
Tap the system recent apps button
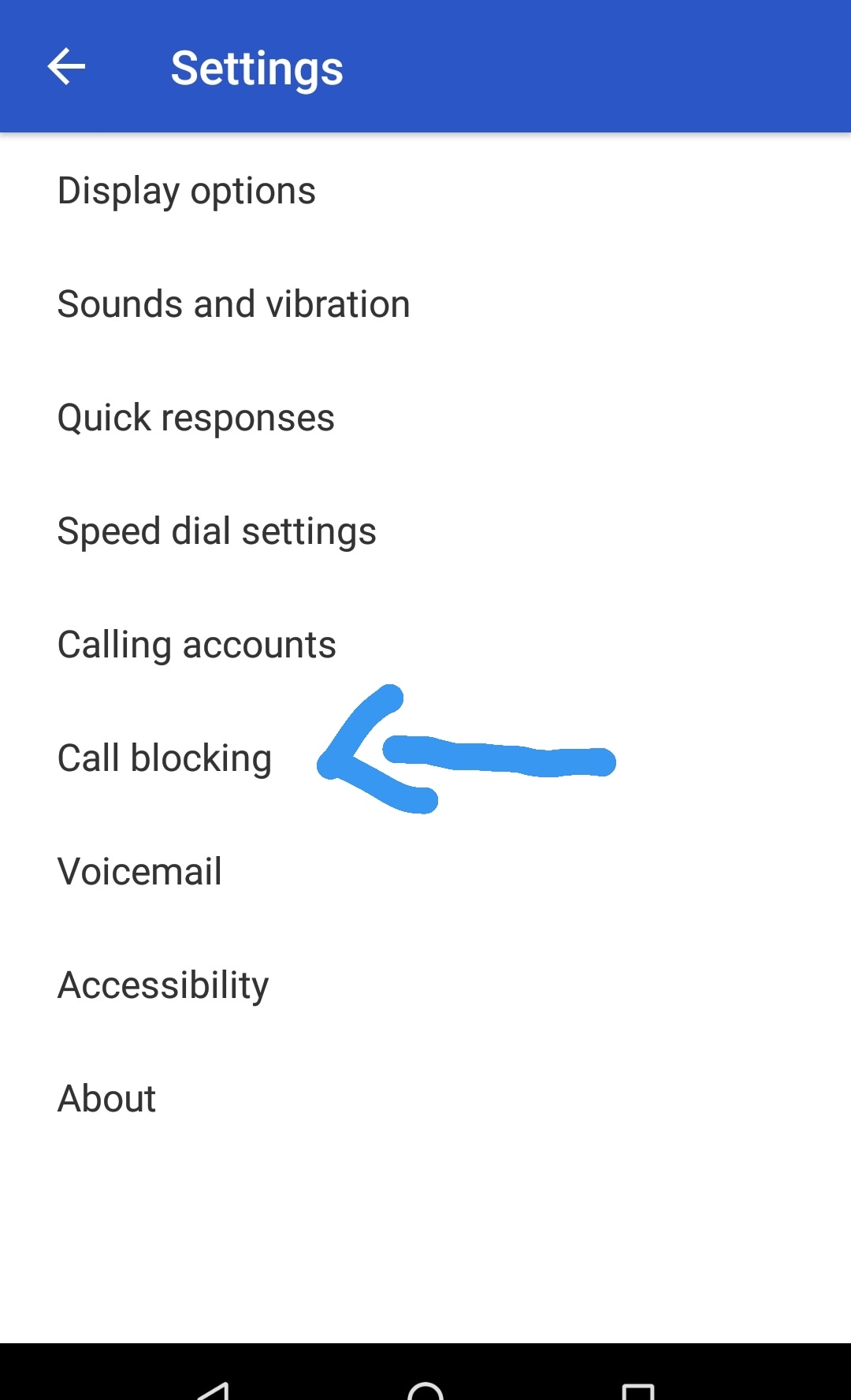[638, 1391]
